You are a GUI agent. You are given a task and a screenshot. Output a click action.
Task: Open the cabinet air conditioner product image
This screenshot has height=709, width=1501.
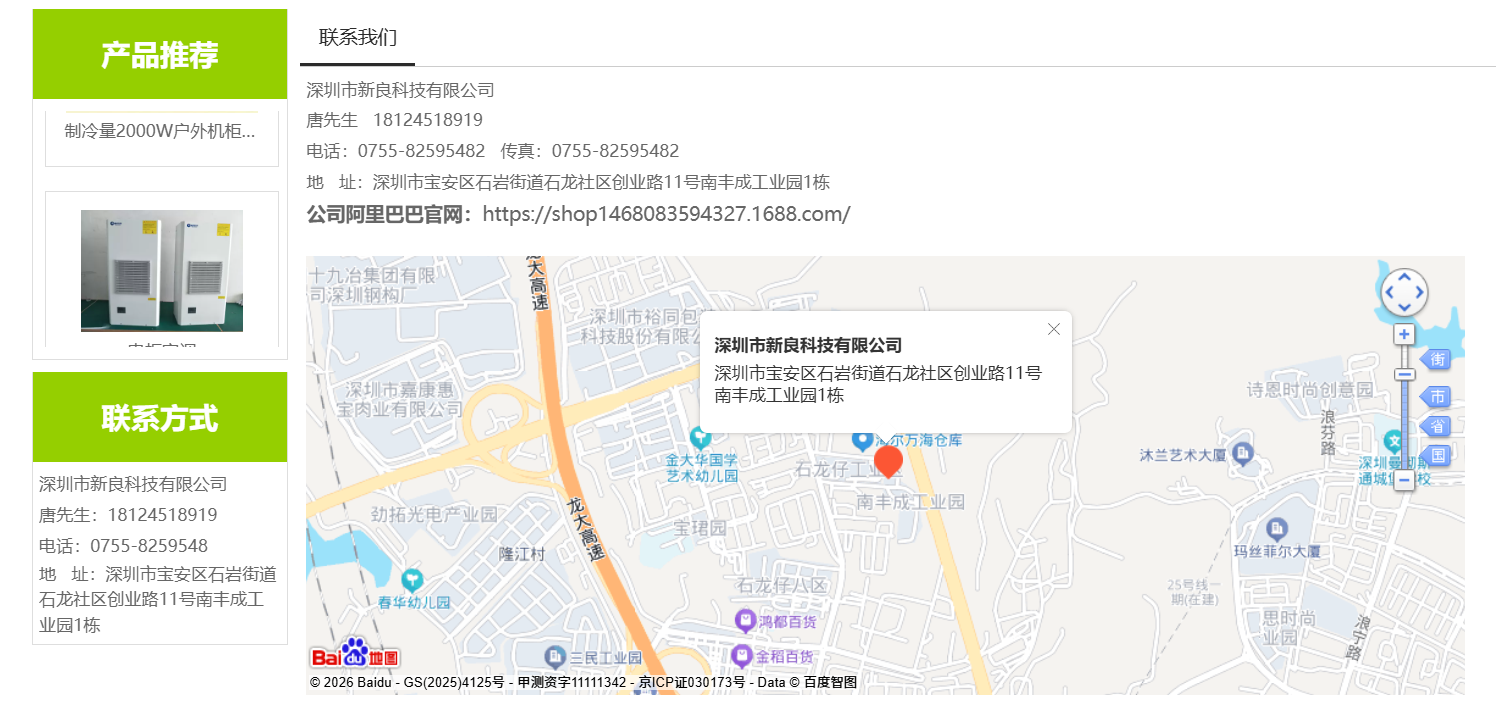tap(162, 270)
